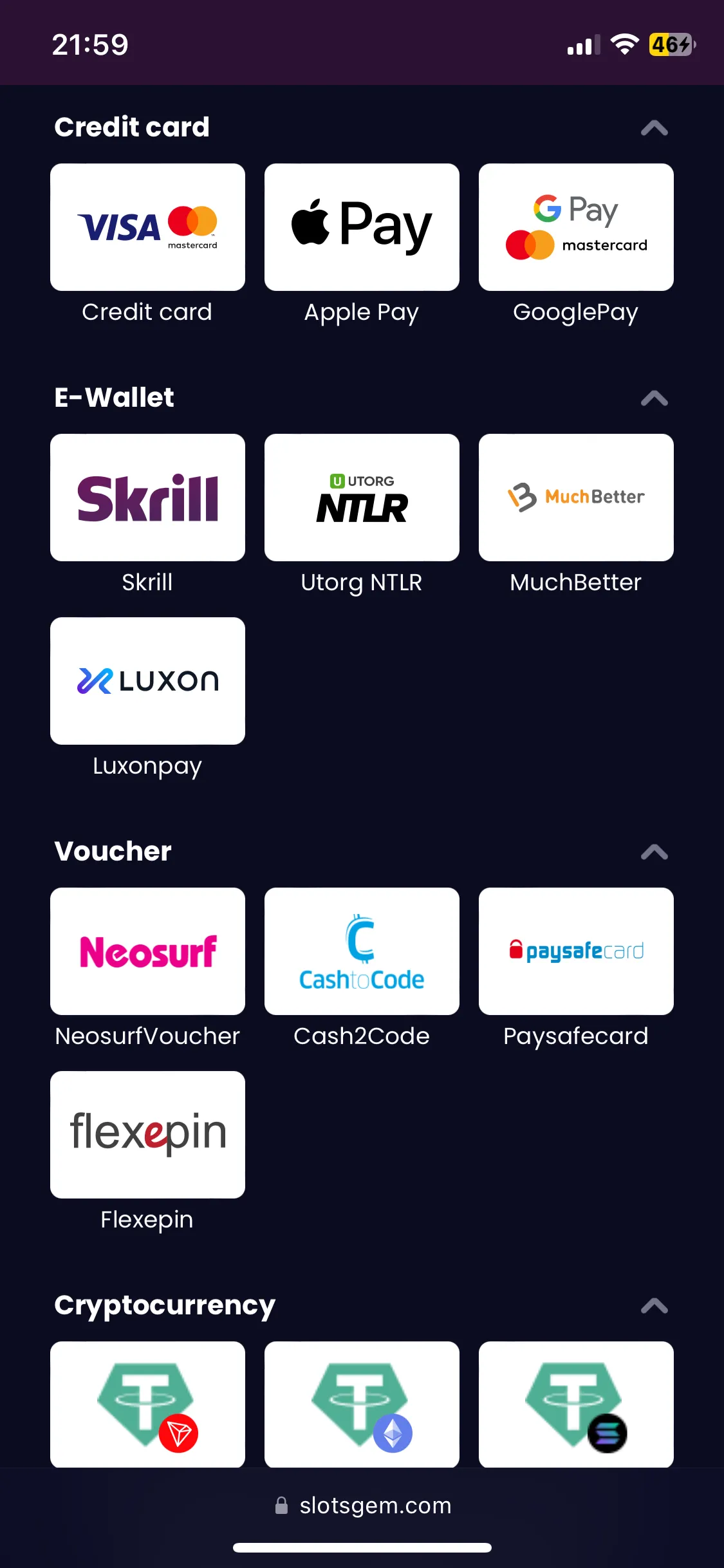Choose Tether on Solana network
This screenshot has height=1568, width=724.
(x=576, y=1405)
